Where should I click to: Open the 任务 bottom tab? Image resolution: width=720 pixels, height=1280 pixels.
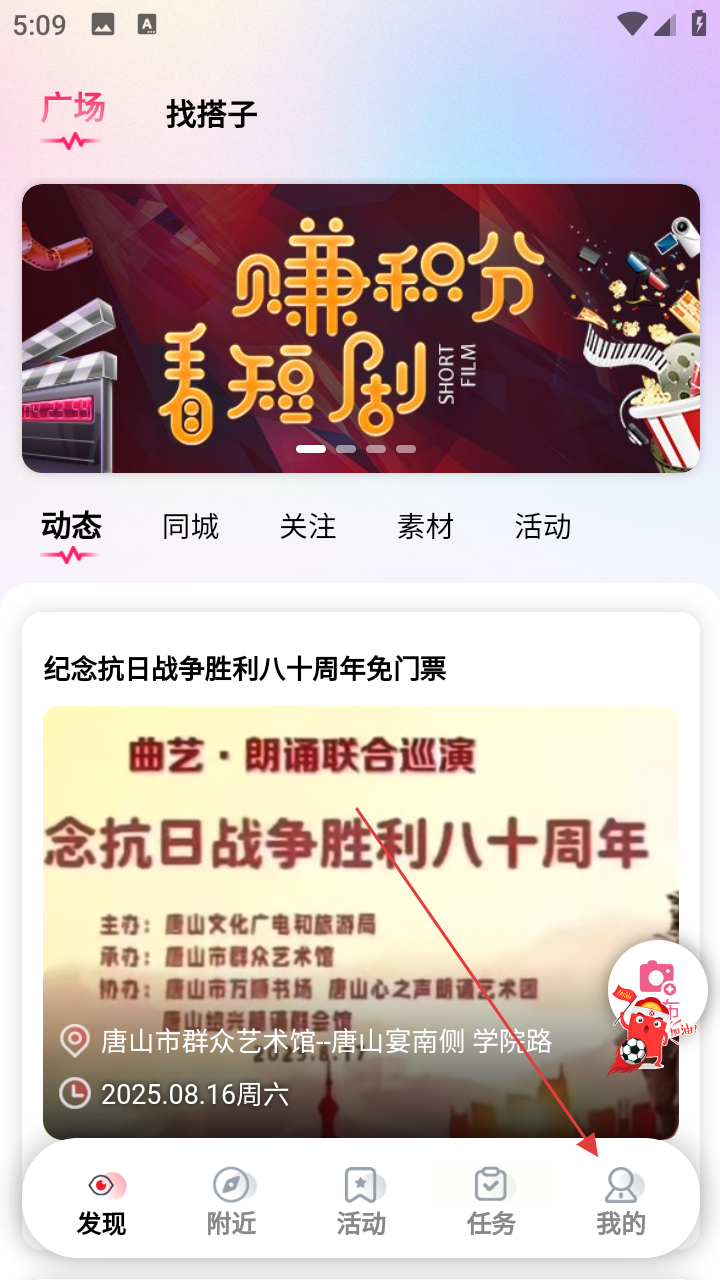pyautogui.click(x=491, y=1200)
